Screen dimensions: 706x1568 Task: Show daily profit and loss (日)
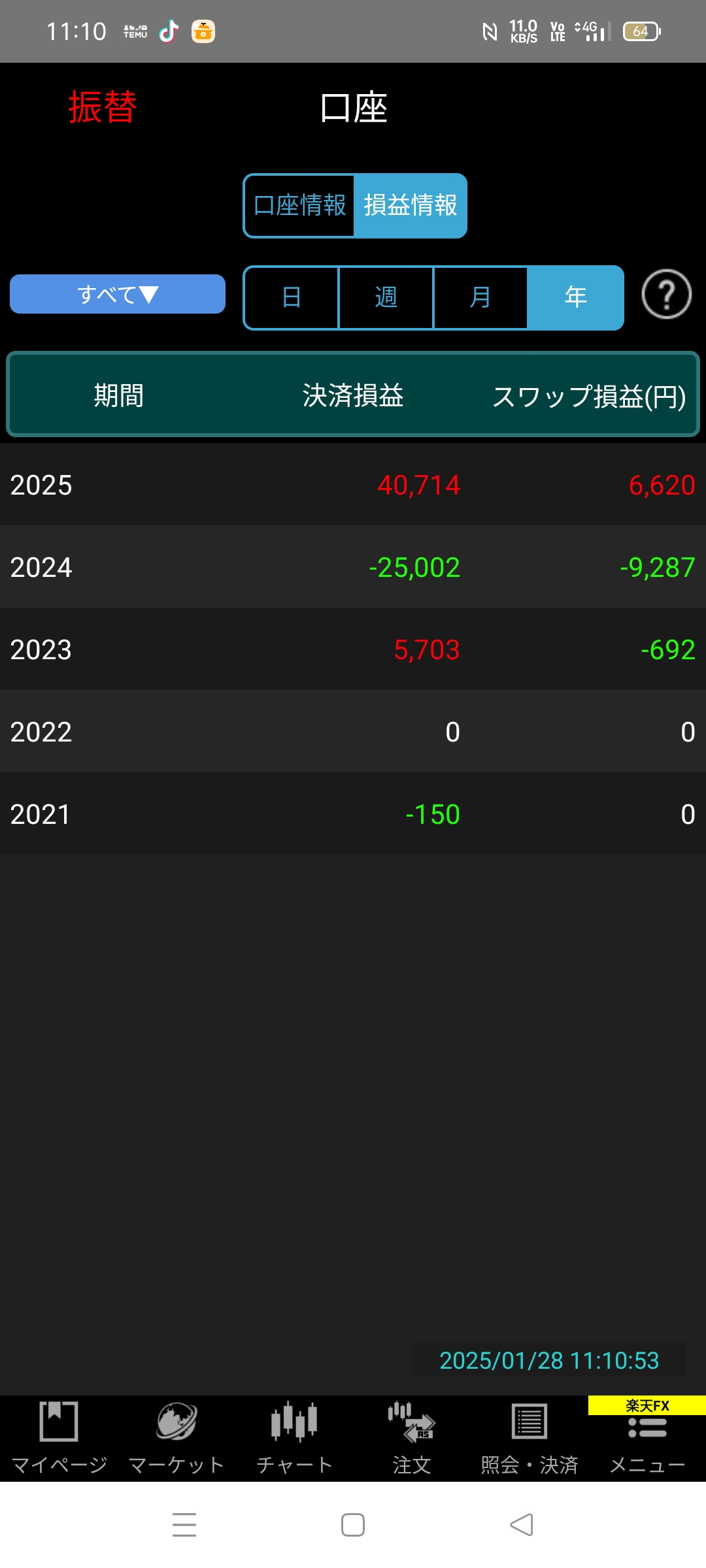[292, 297]
